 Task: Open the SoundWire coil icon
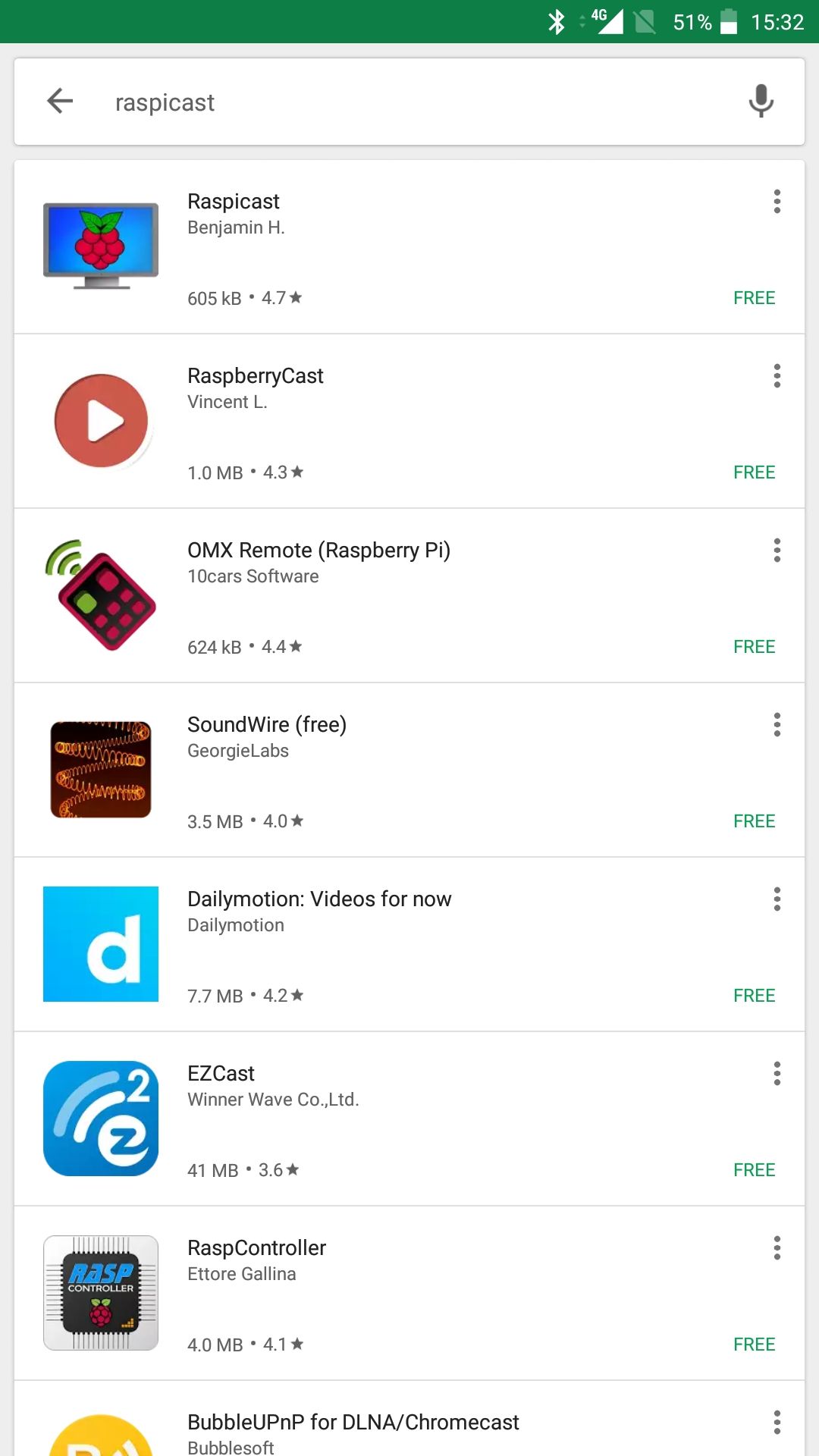100,769
